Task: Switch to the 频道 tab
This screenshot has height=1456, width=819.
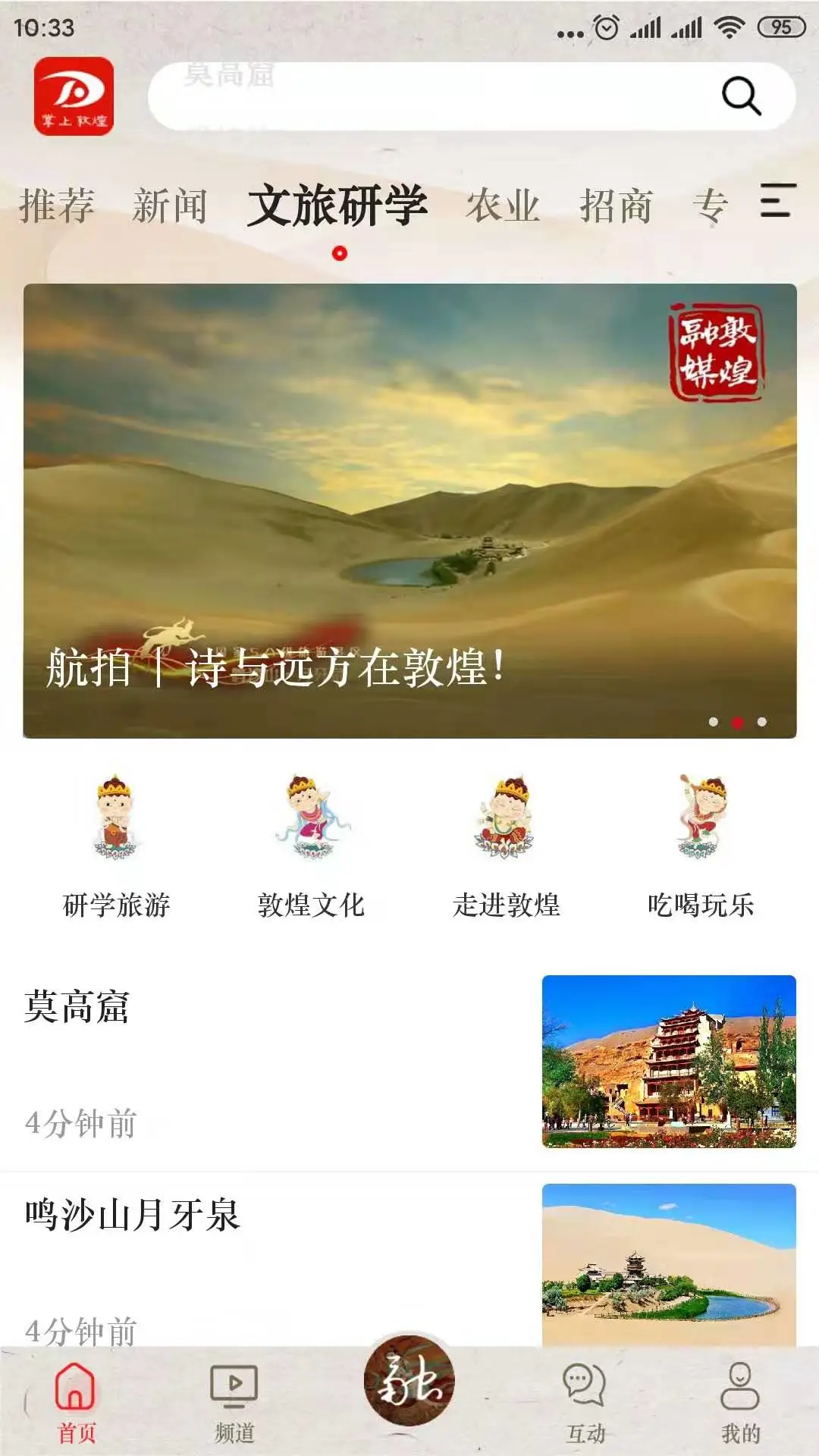Action: click(234, 1401)
